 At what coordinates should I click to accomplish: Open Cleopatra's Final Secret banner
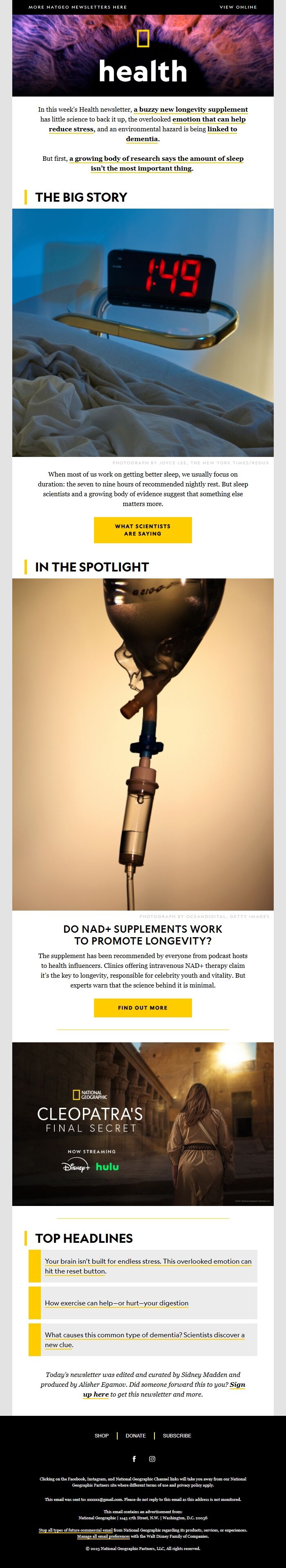tap(143, 1124)
